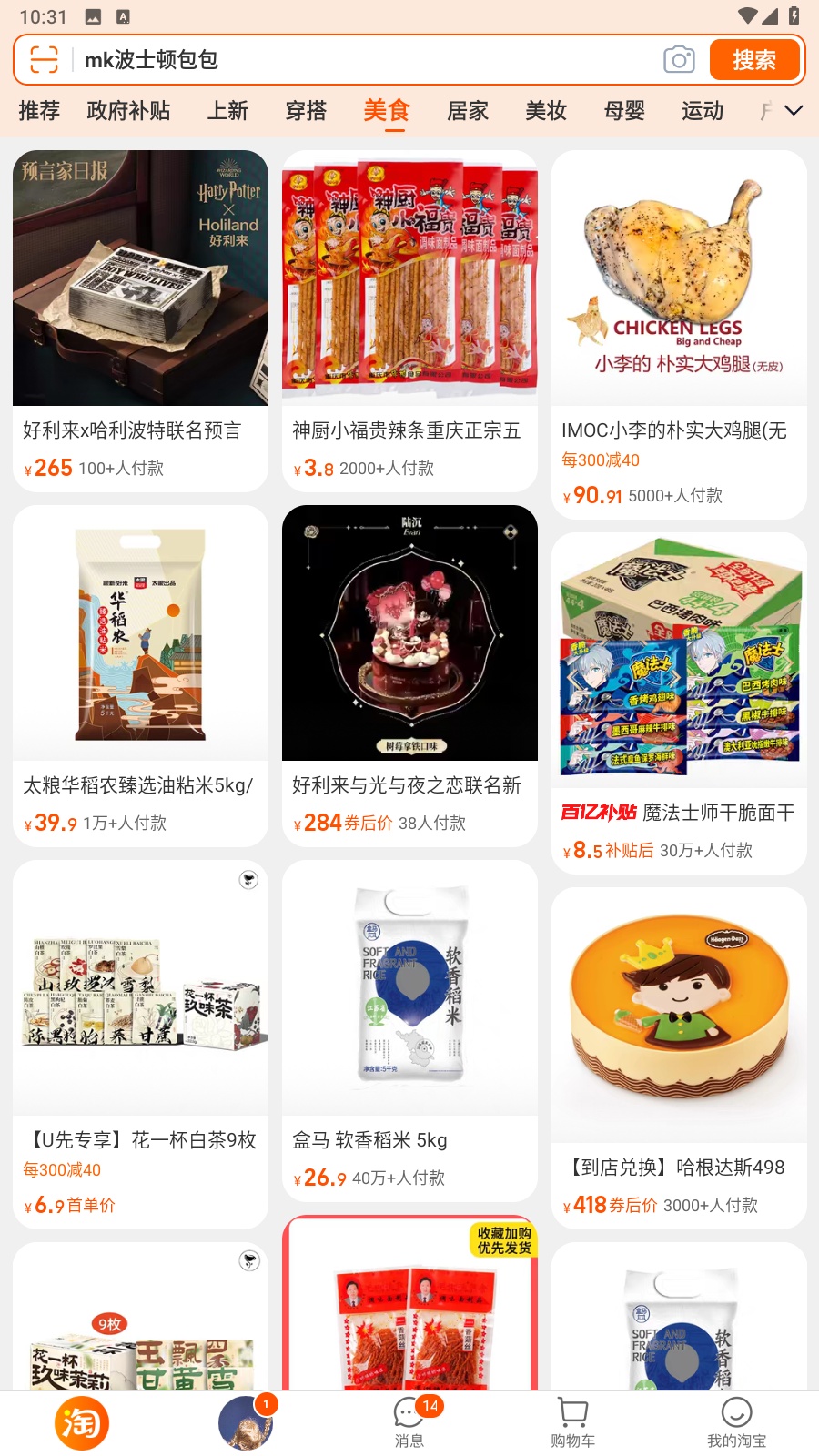
Task: Focus the mk波士顿包包 search field
Action: pyautogui.click(x=364, y=60)
